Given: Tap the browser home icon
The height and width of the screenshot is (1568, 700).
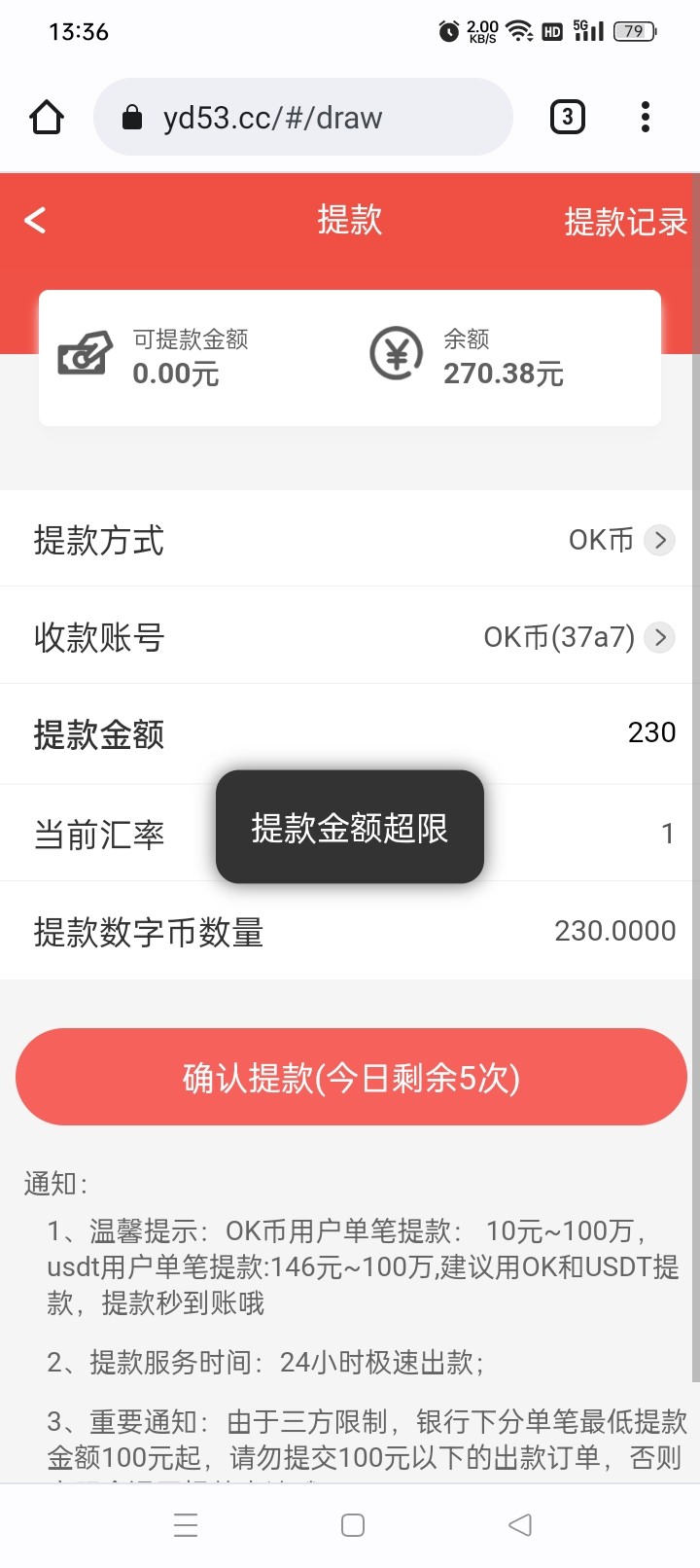Looking at the screenshot, I should coord(47,118).
